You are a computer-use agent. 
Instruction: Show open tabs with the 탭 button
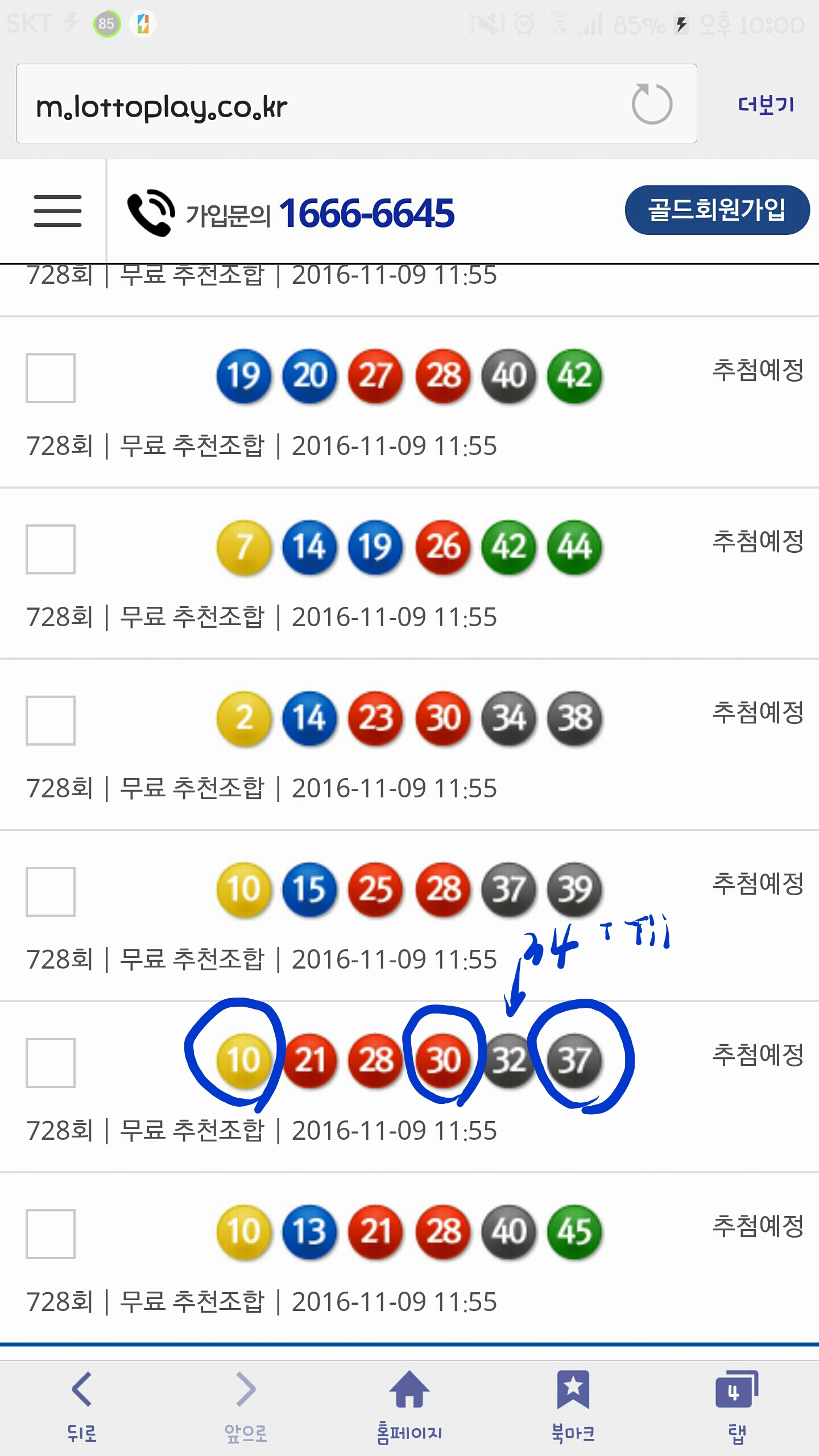(737, 1406)
